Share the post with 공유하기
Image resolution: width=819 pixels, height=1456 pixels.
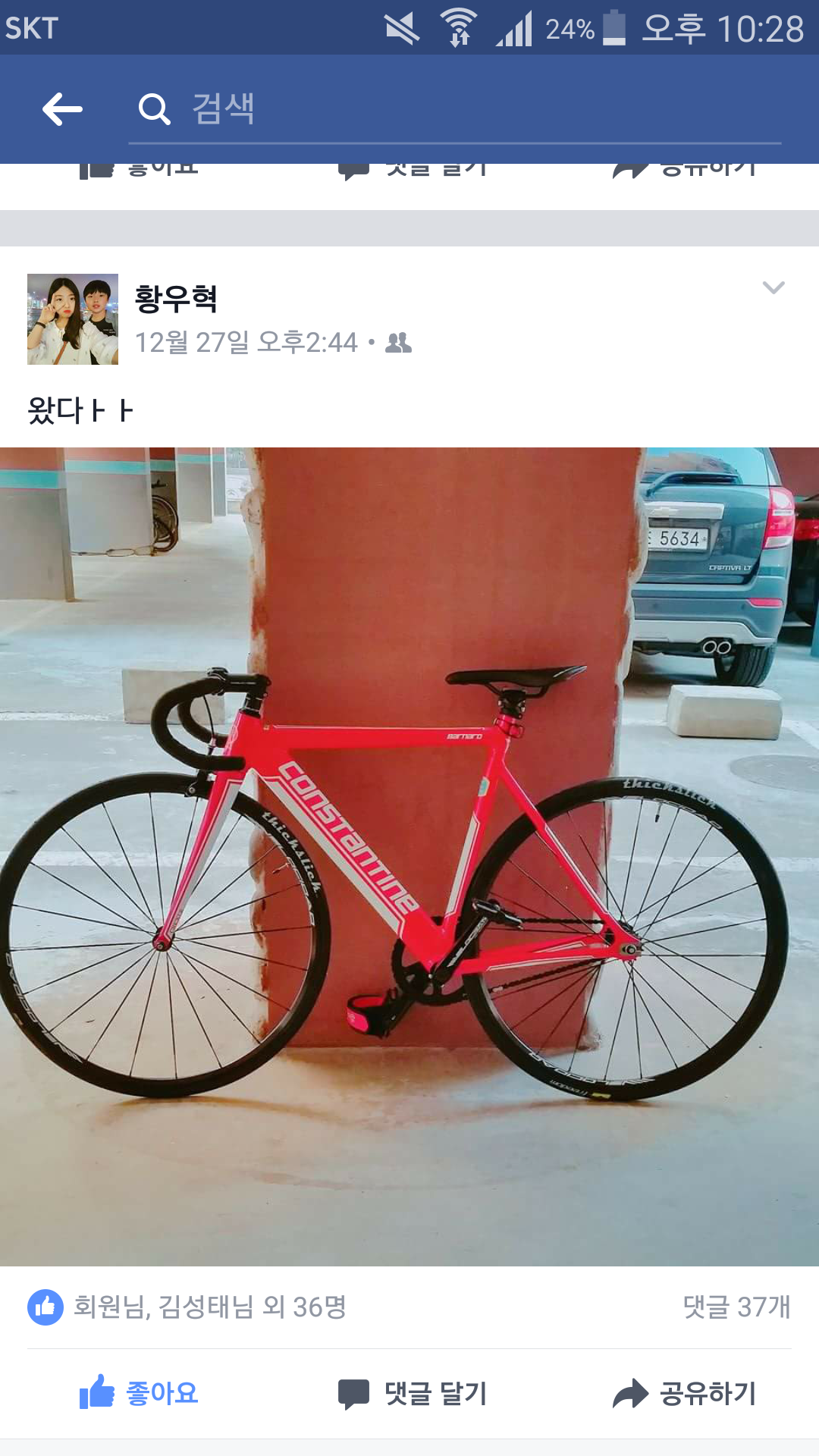[x=684, y=1393]
